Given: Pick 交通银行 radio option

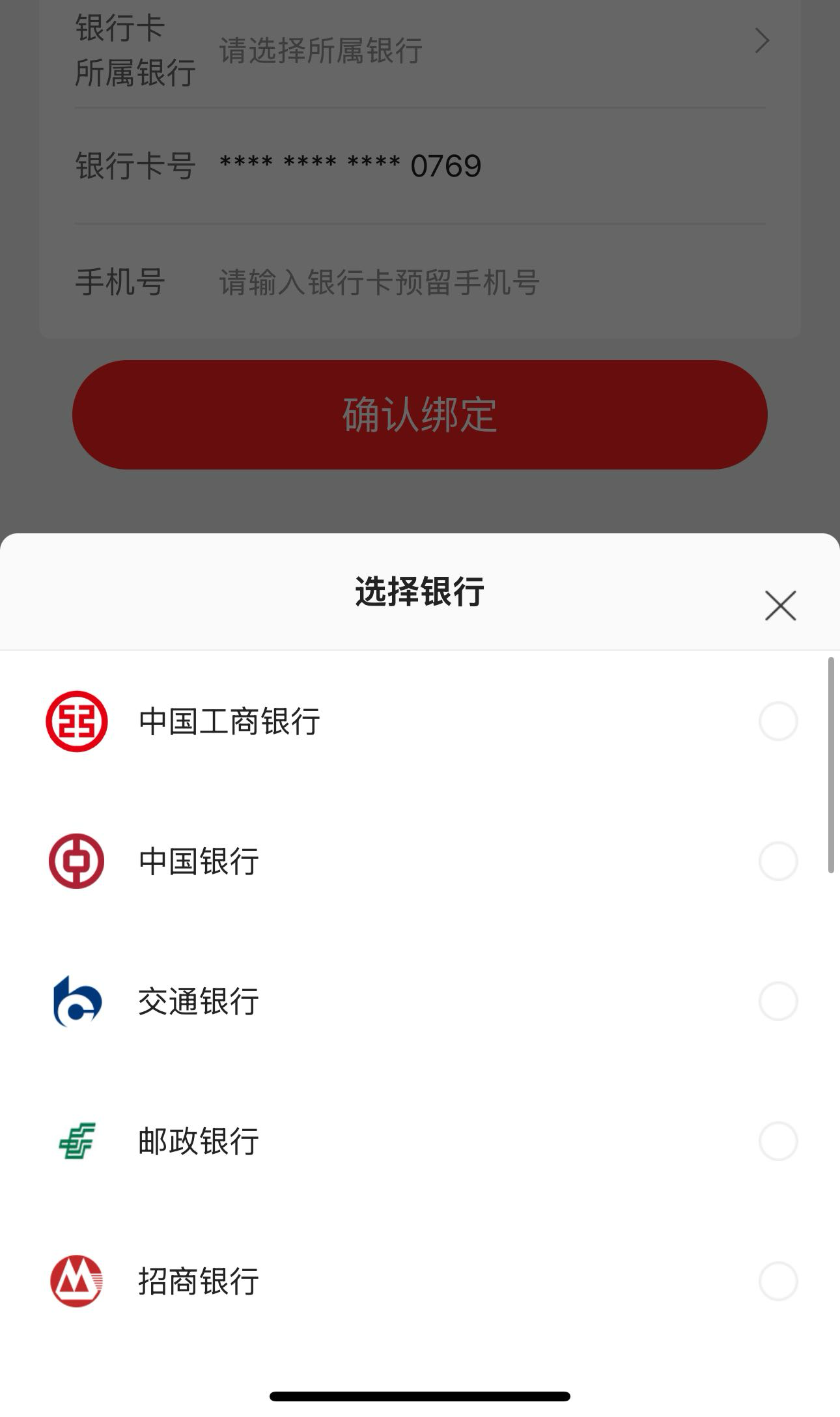Looking at the screenshot, I should [x=777, y=1002].
